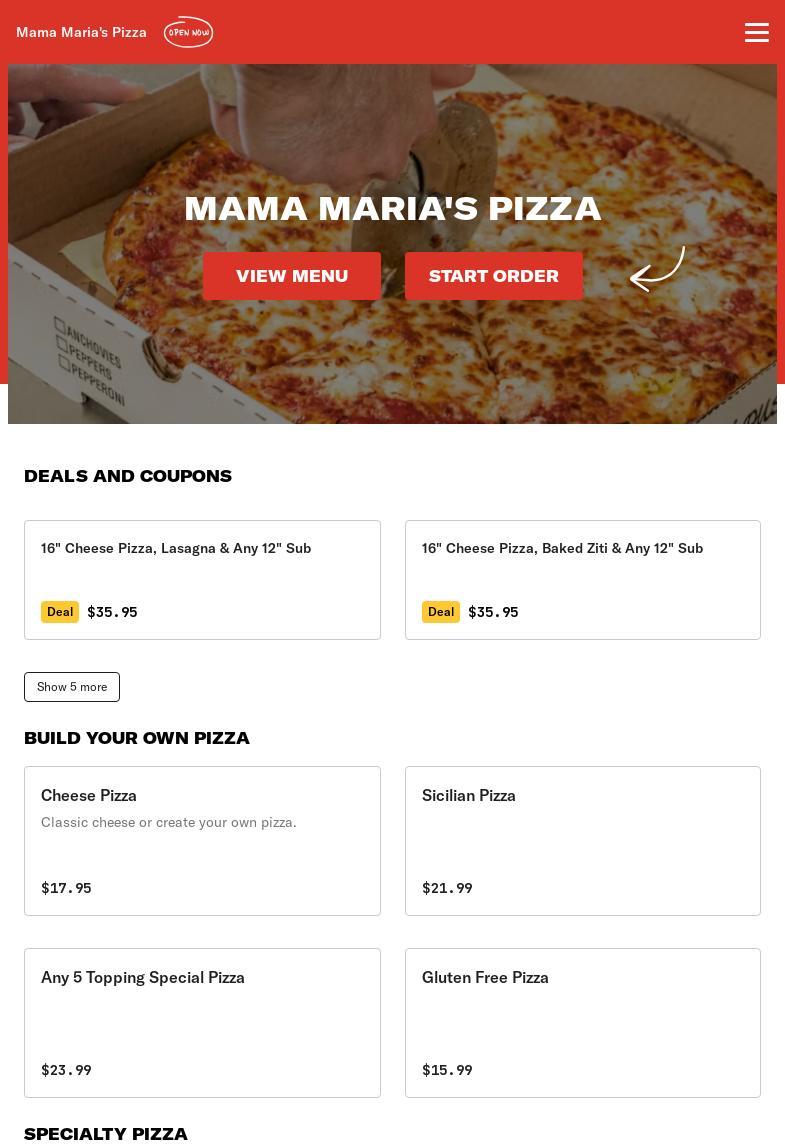Open the Baked Ziti & Any 12" Sub deal
The image size is (785, 1145).
[582, 579]
